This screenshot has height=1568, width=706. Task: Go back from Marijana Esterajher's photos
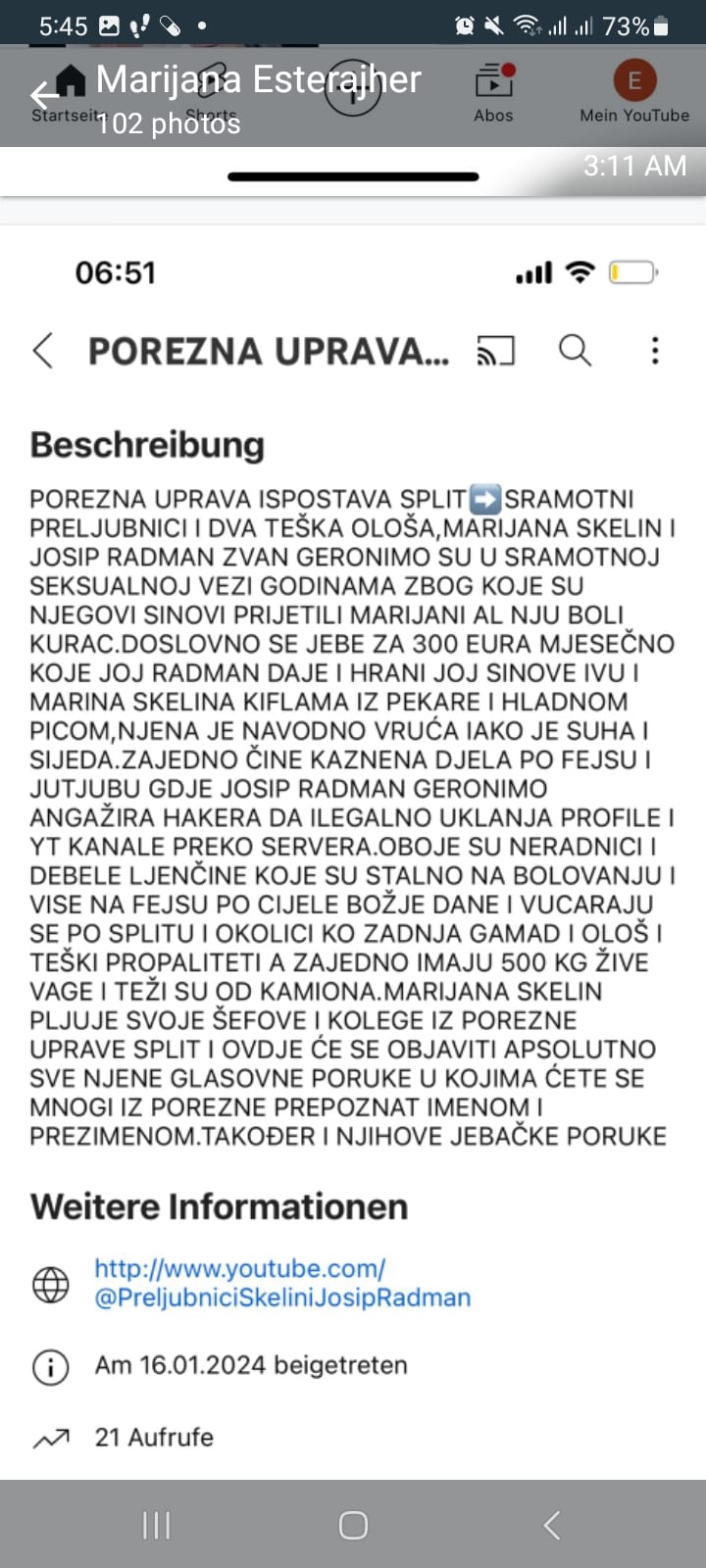coord(43,96)
